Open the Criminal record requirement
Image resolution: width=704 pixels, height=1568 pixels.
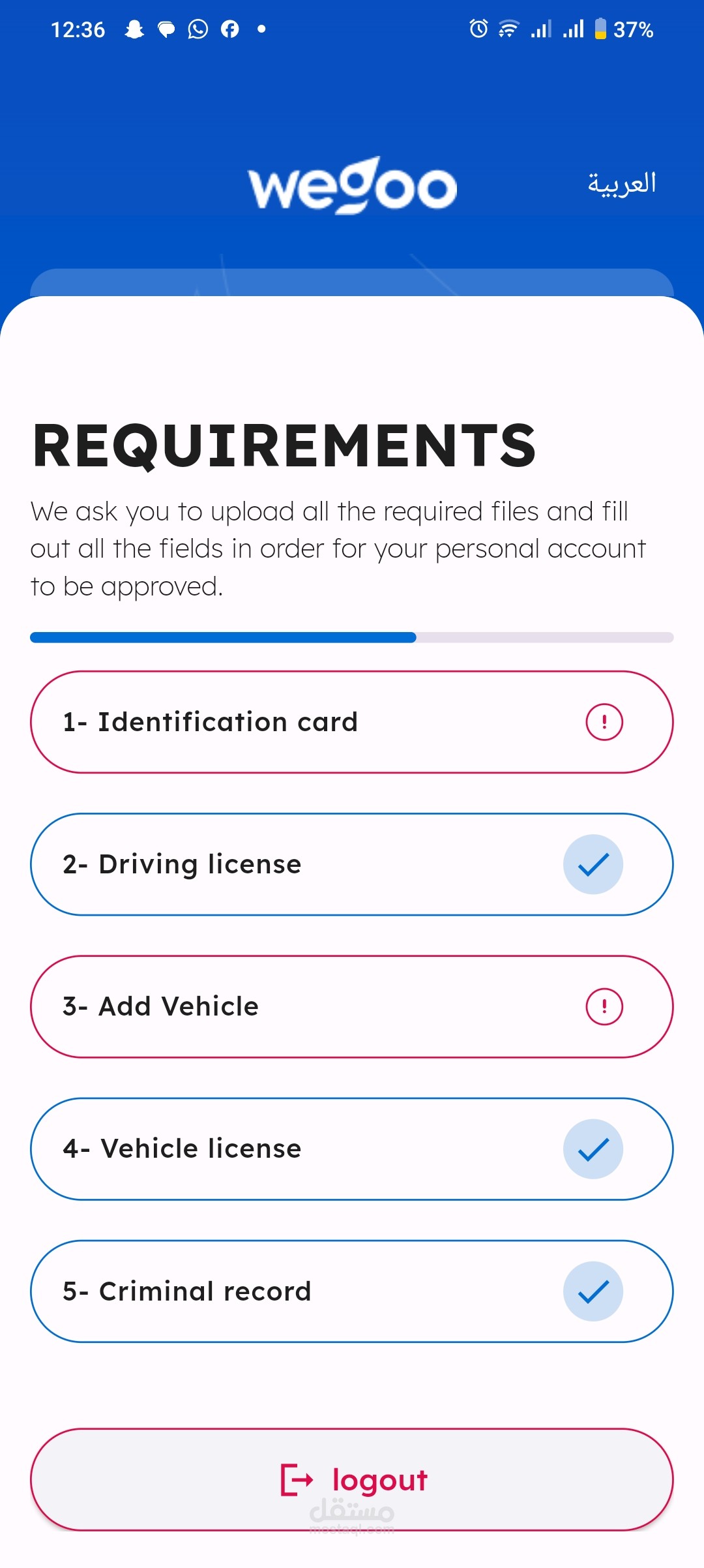click(352, 1291)
